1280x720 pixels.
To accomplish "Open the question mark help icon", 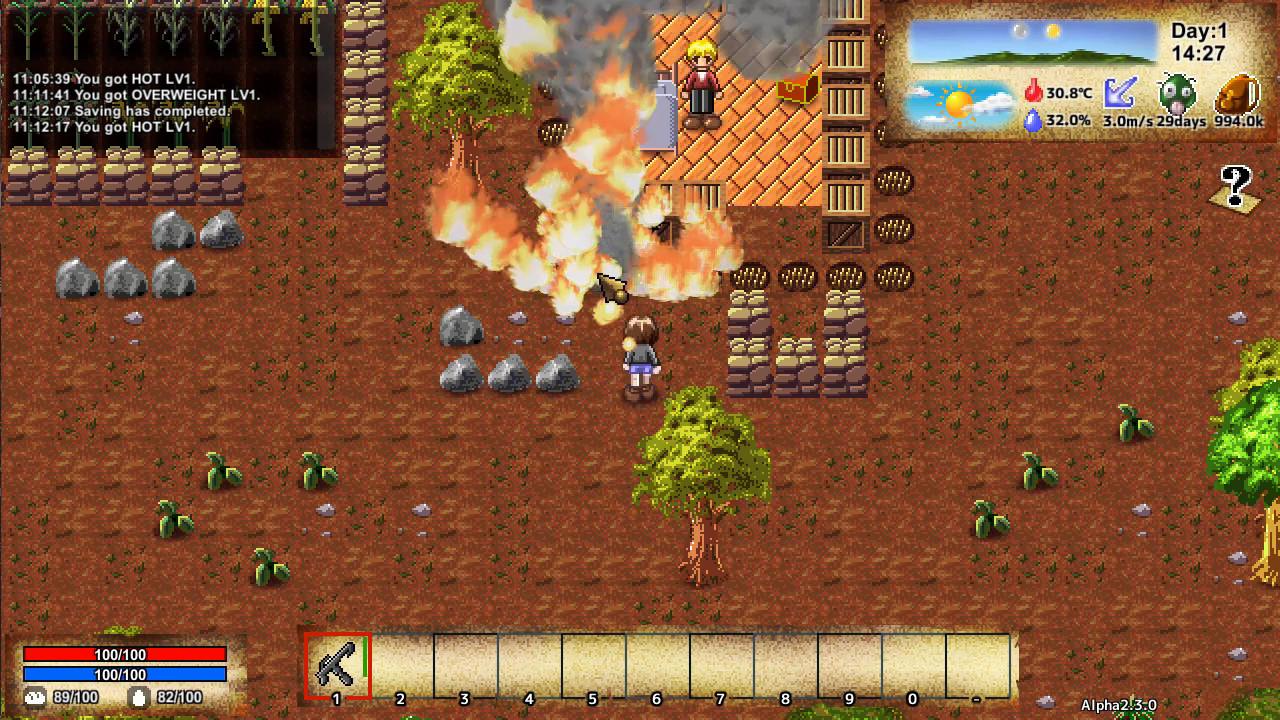I will point(1236,188).
